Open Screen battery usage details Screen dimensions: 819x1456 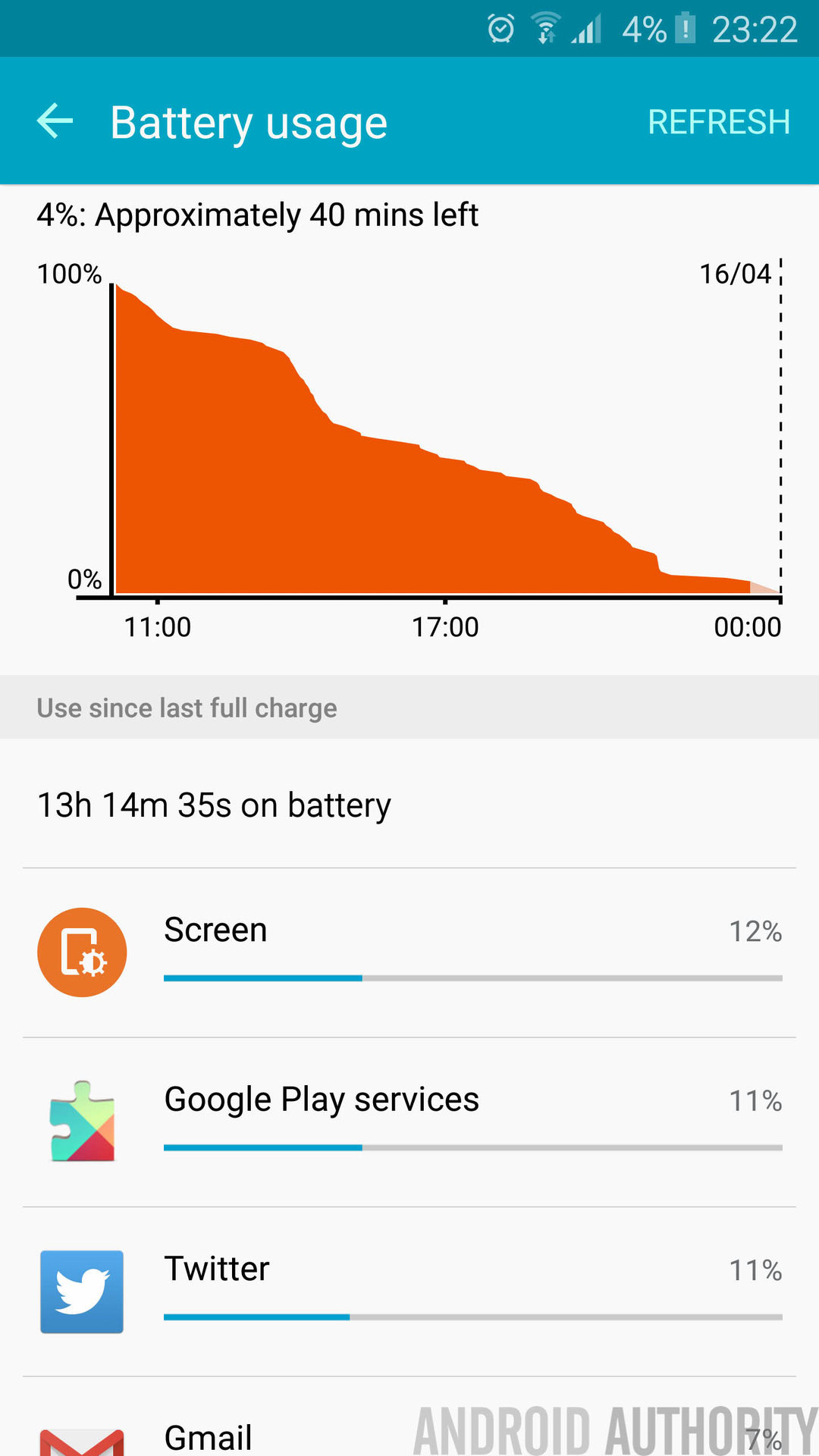point(409,952)
